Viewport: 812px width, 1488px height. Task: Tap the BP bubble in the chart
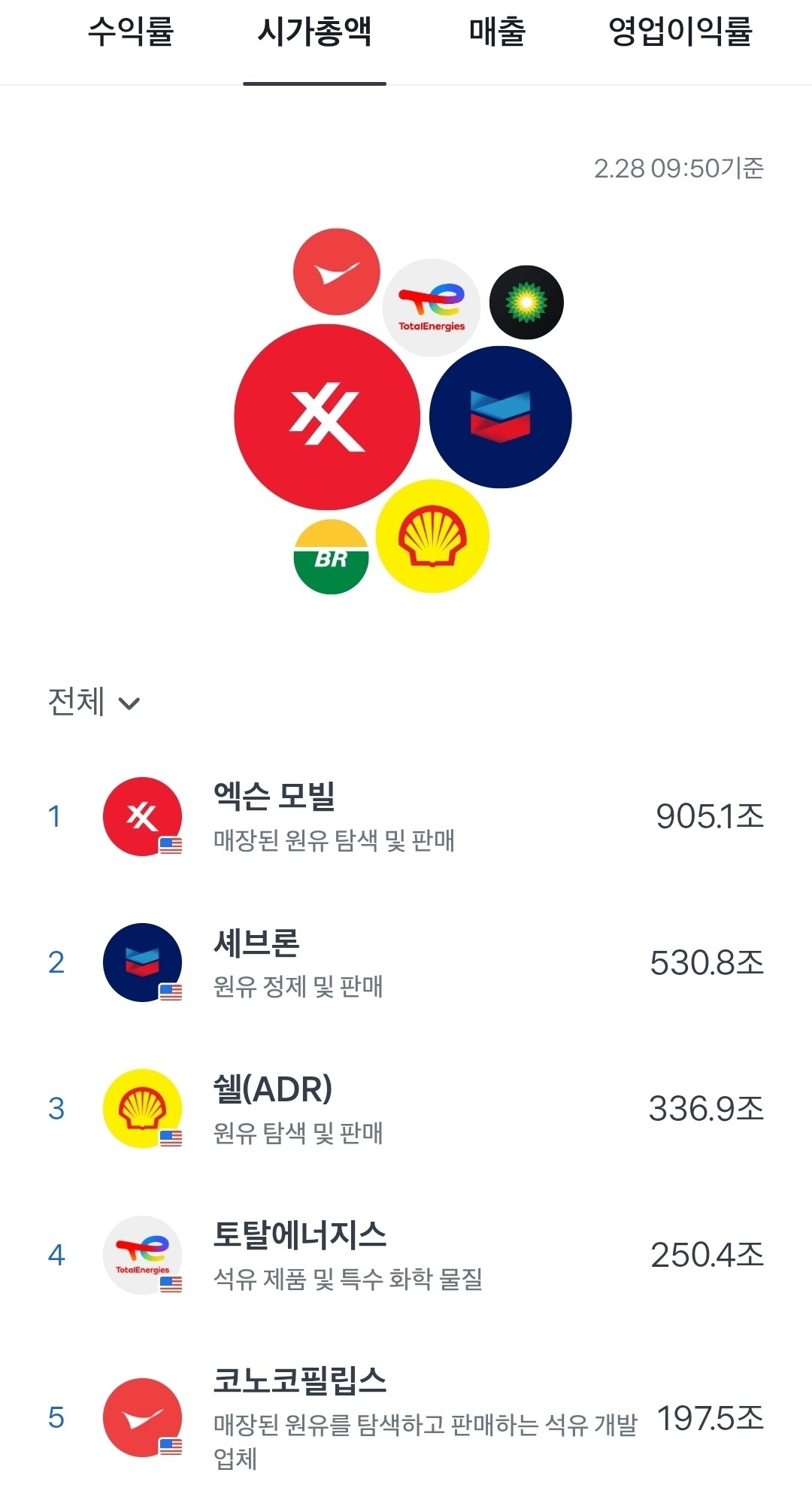tap(526, 302)
